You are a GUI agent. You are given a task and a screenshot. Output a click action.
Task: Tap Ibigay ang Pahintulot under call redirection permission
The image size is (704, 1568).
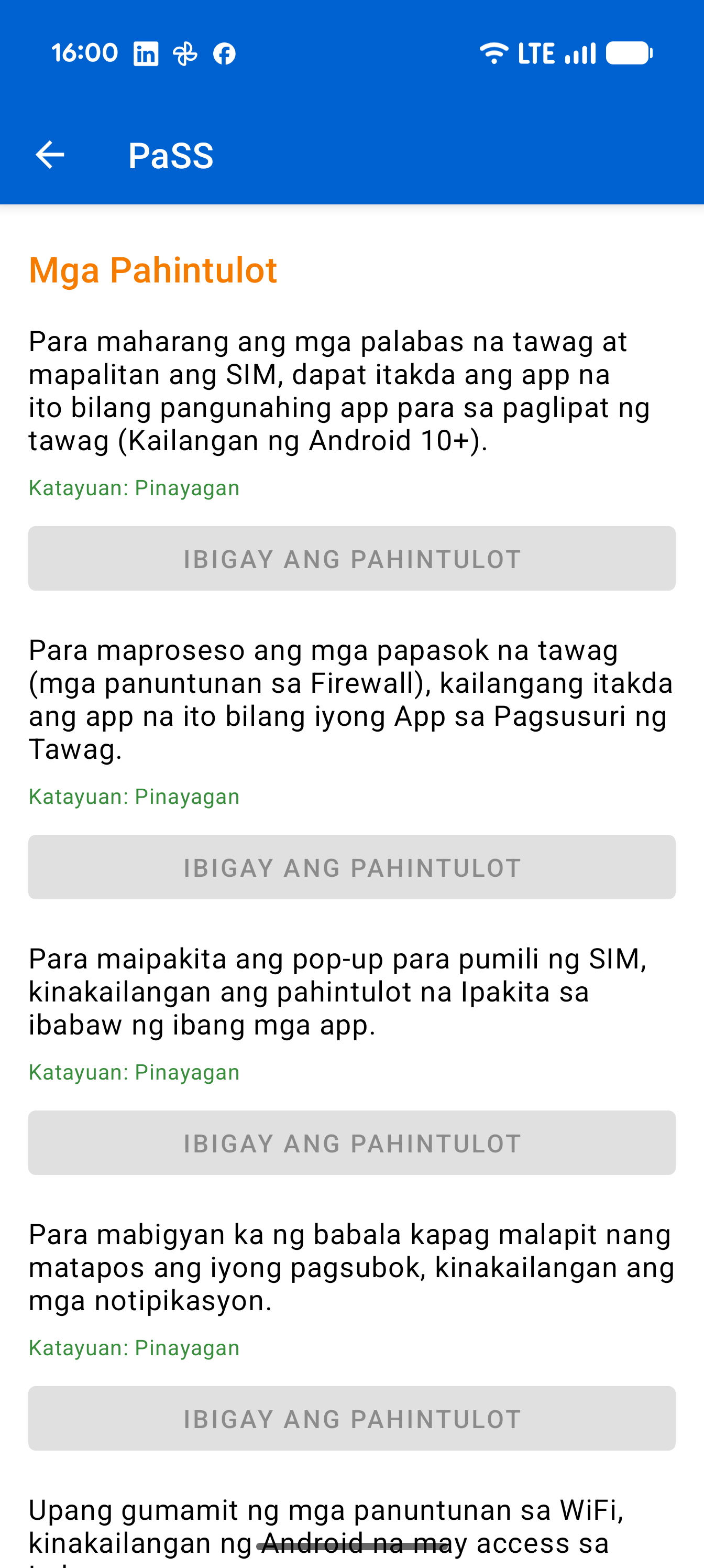coord(351,558)
